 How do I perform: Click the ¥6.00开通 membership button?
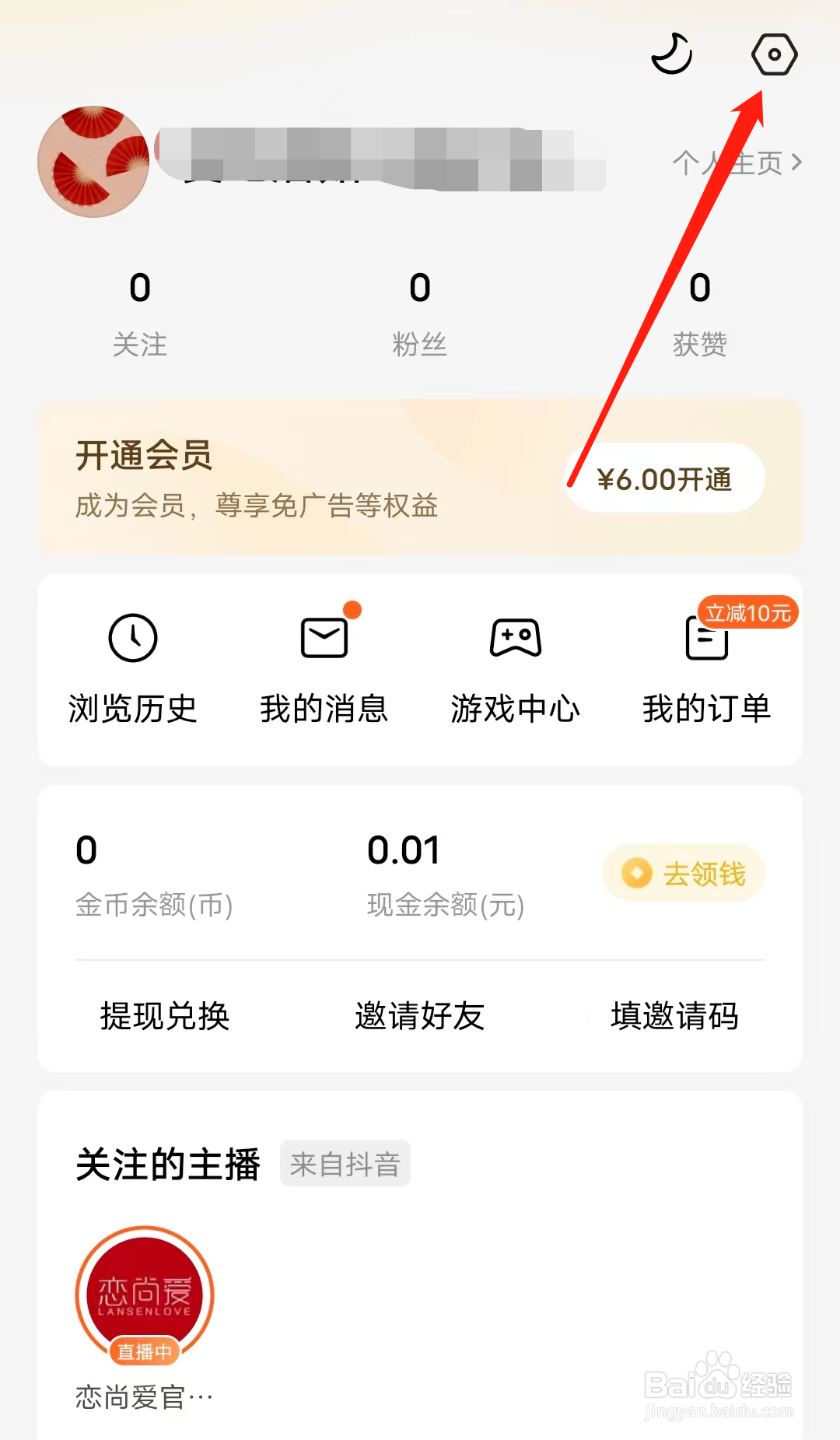coord(665,478)
